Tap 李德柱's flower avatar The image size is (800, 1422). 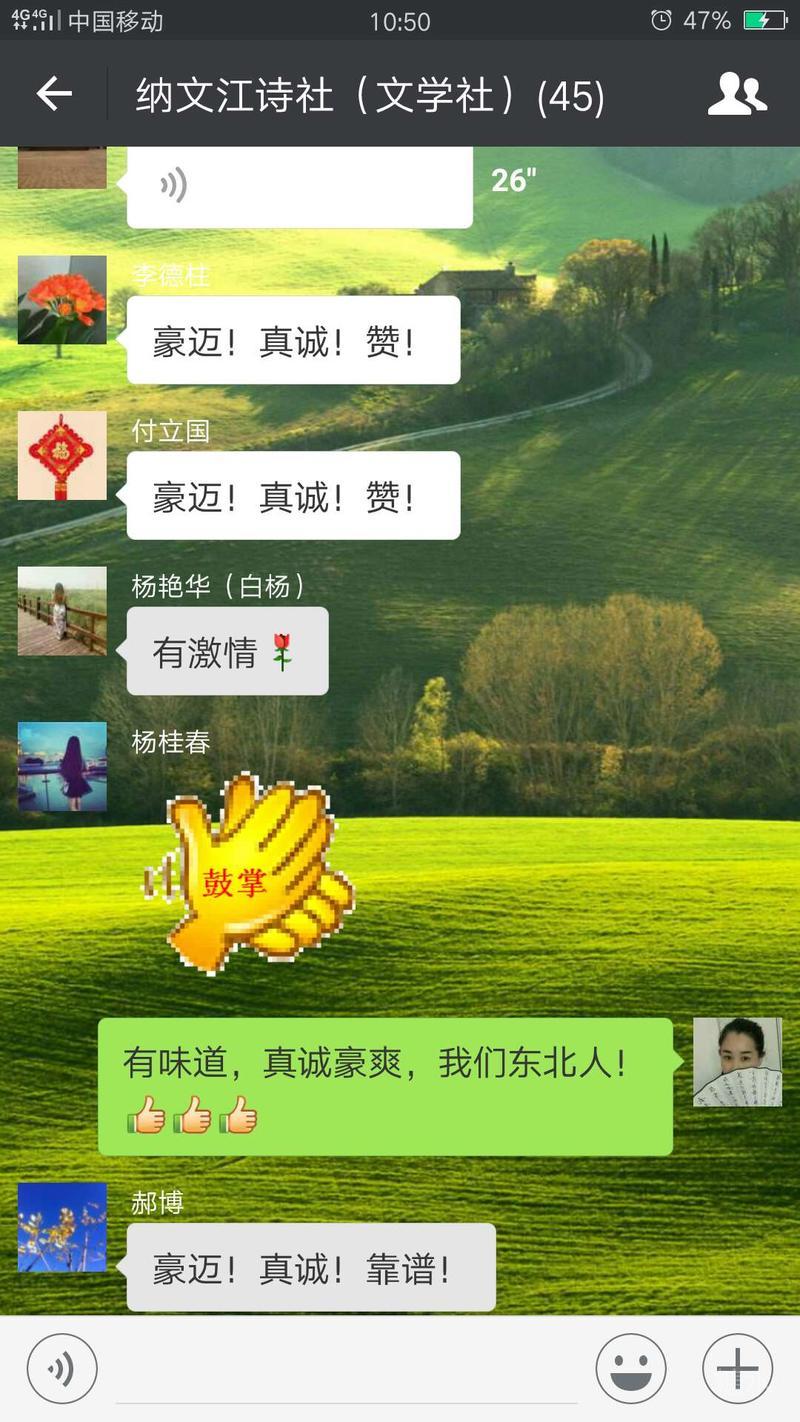[x=62, y=300]
